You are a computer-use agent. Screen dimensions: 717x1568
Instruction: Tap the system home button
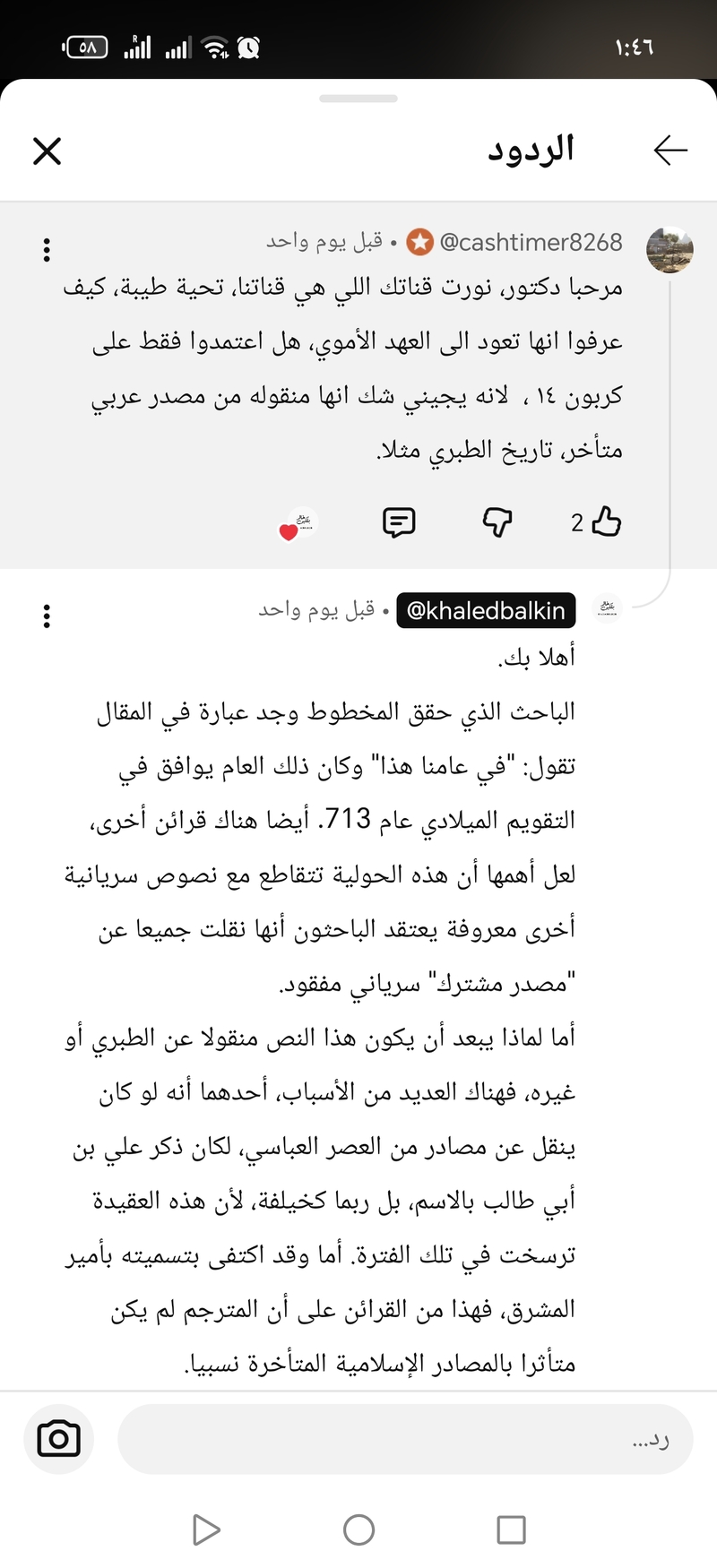click(358, 1529)
